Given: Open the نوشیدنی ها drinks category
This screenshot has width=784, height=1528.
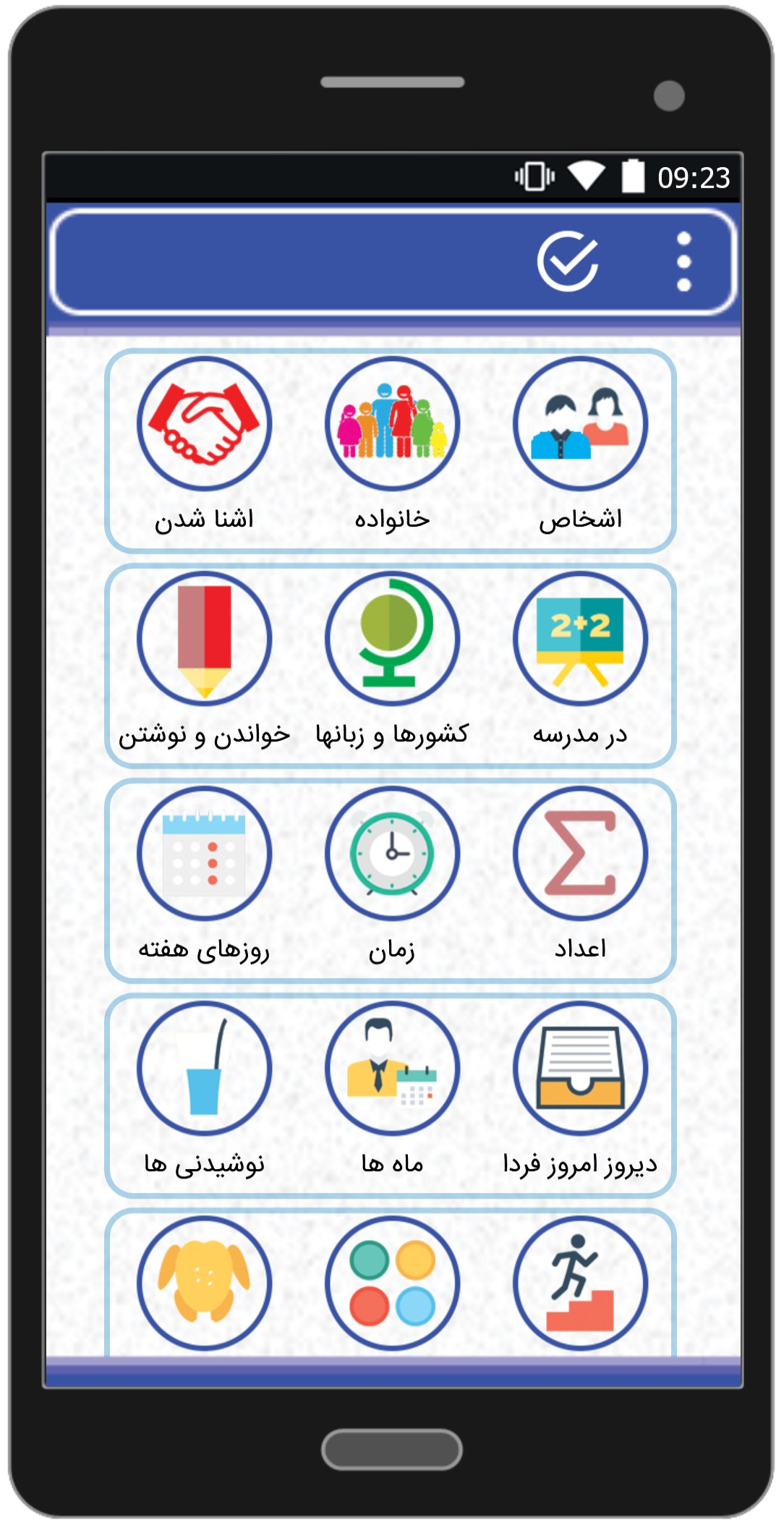Looking at the screenshot, I should pos(205,1069).
